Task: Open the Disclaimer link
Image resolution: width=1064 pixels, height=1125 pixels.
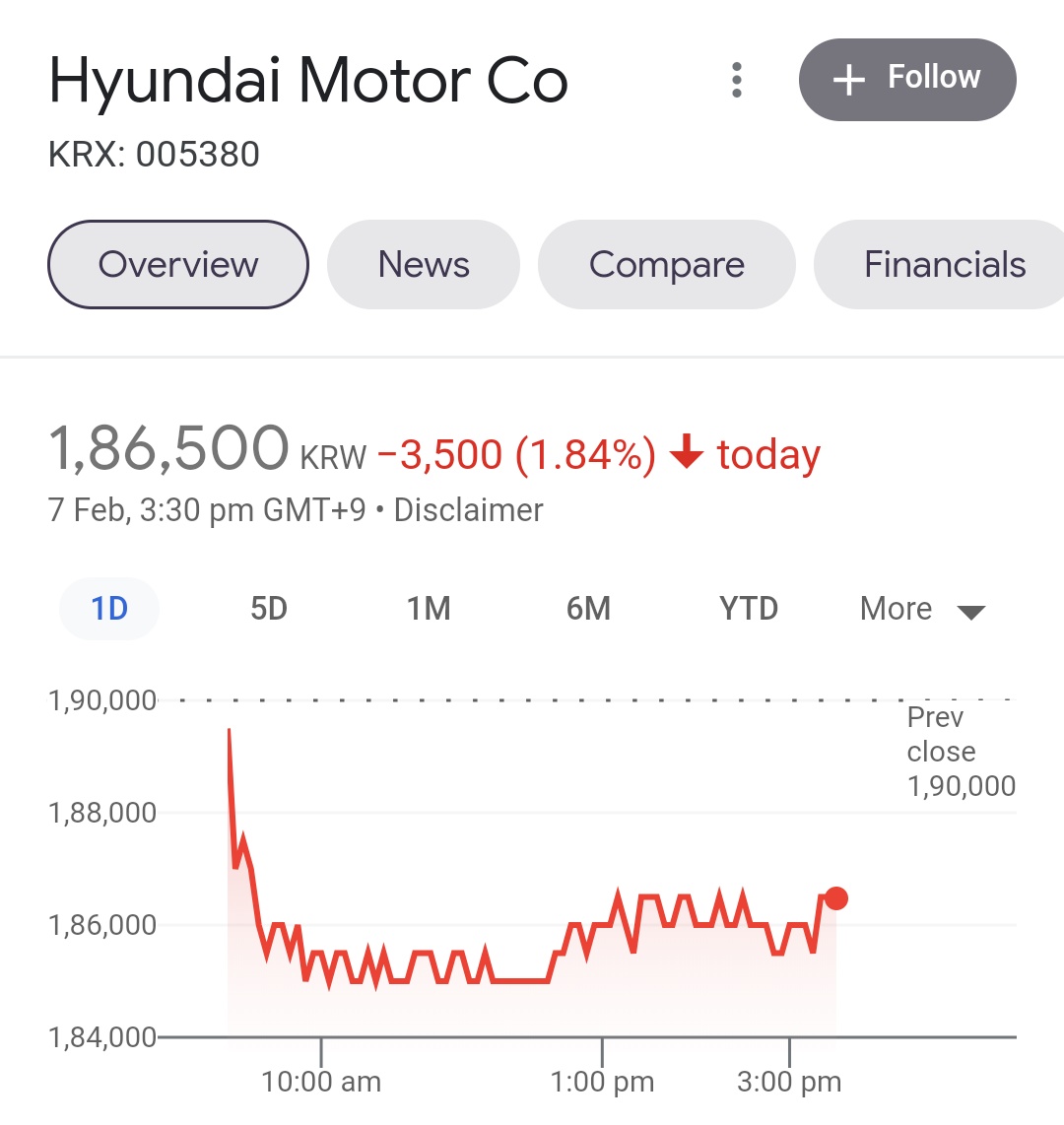Action: click(468, 510)
